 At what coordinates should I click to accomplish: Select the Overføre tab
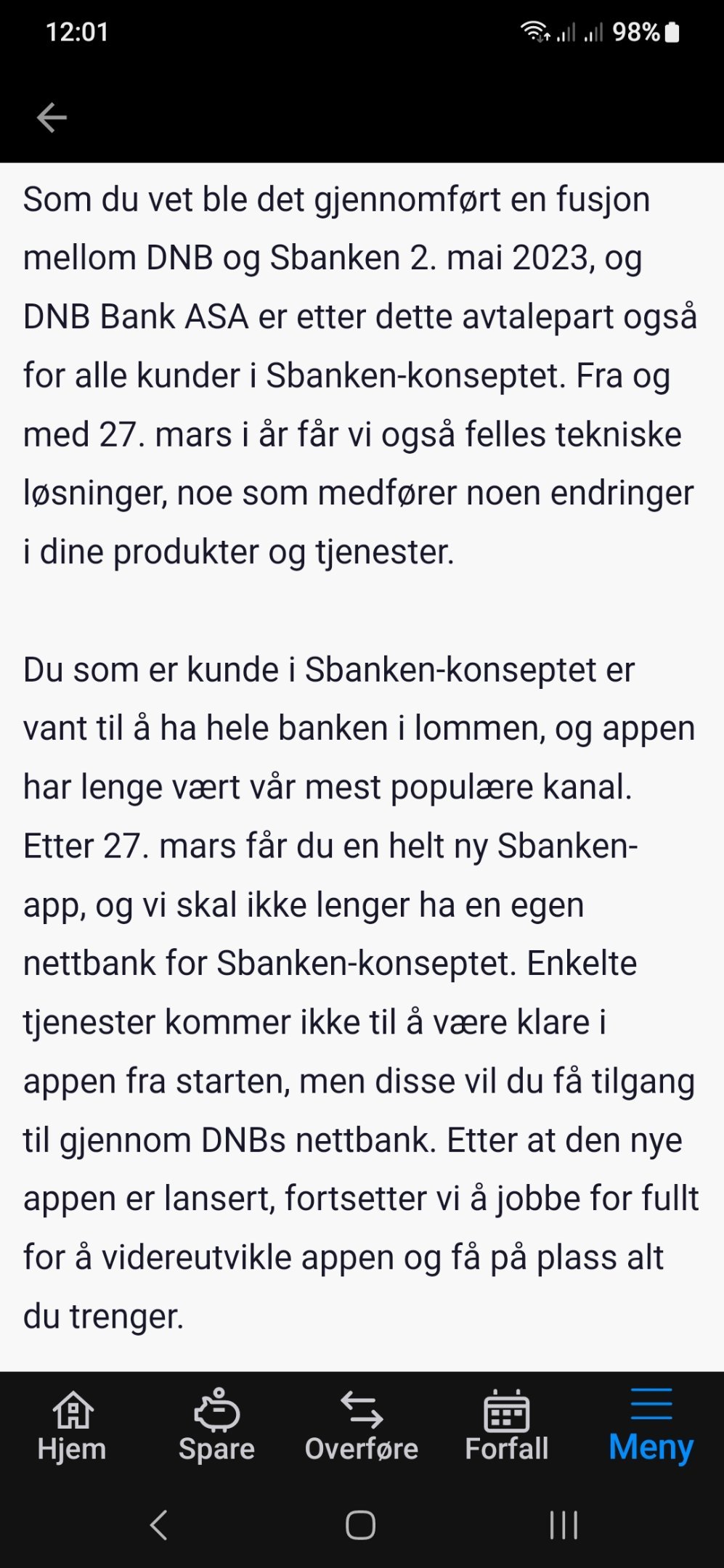click(x=362, y=1426)
